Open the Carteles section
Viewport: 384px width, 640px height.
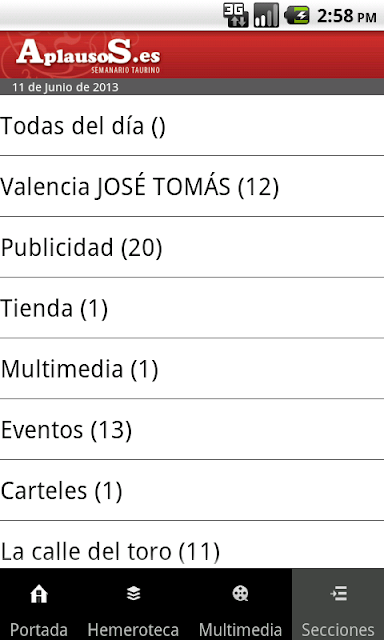(192, 490)
